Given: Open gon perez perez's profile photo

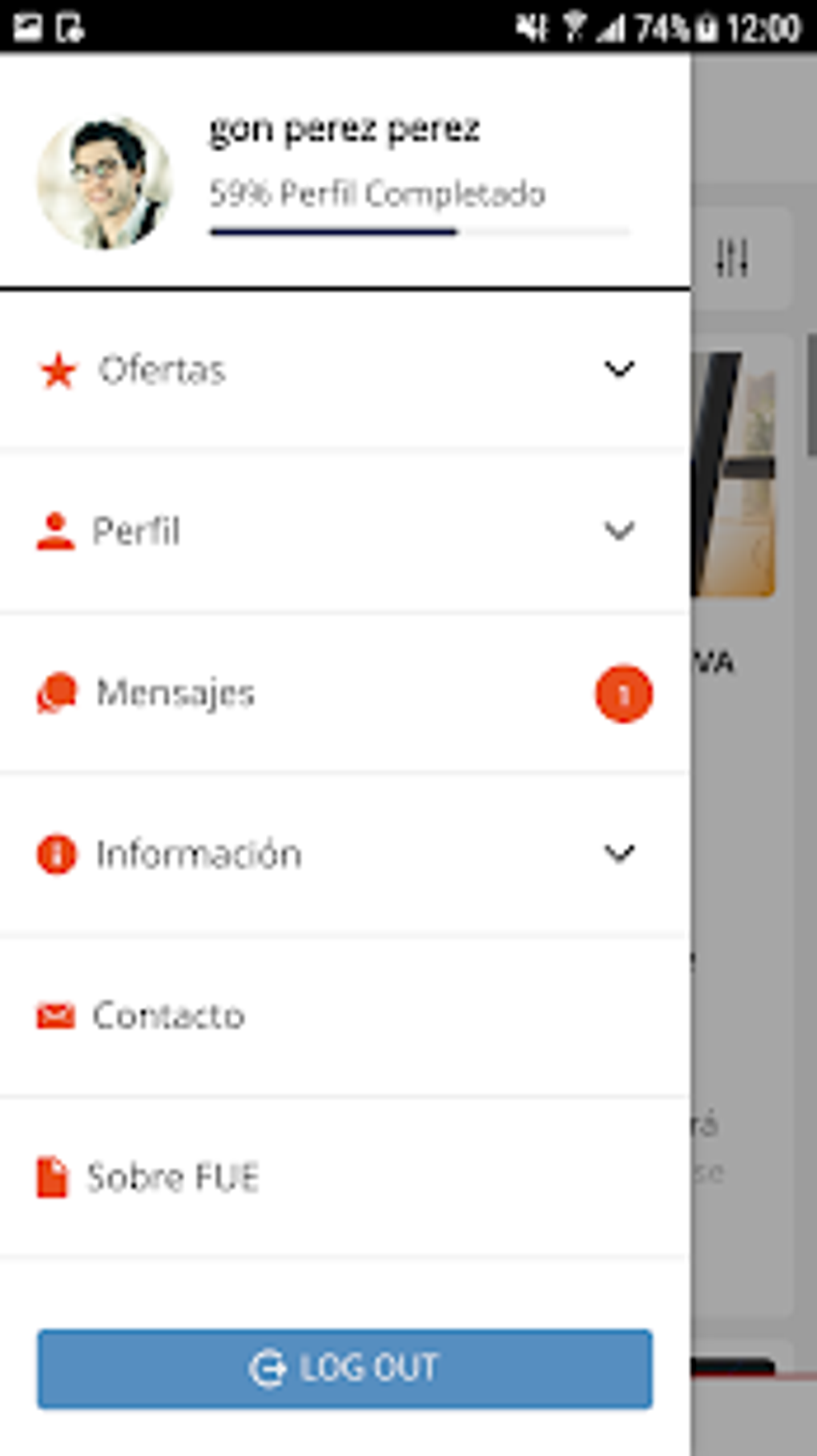Looking at the screenshot, I should click(104, 183).
